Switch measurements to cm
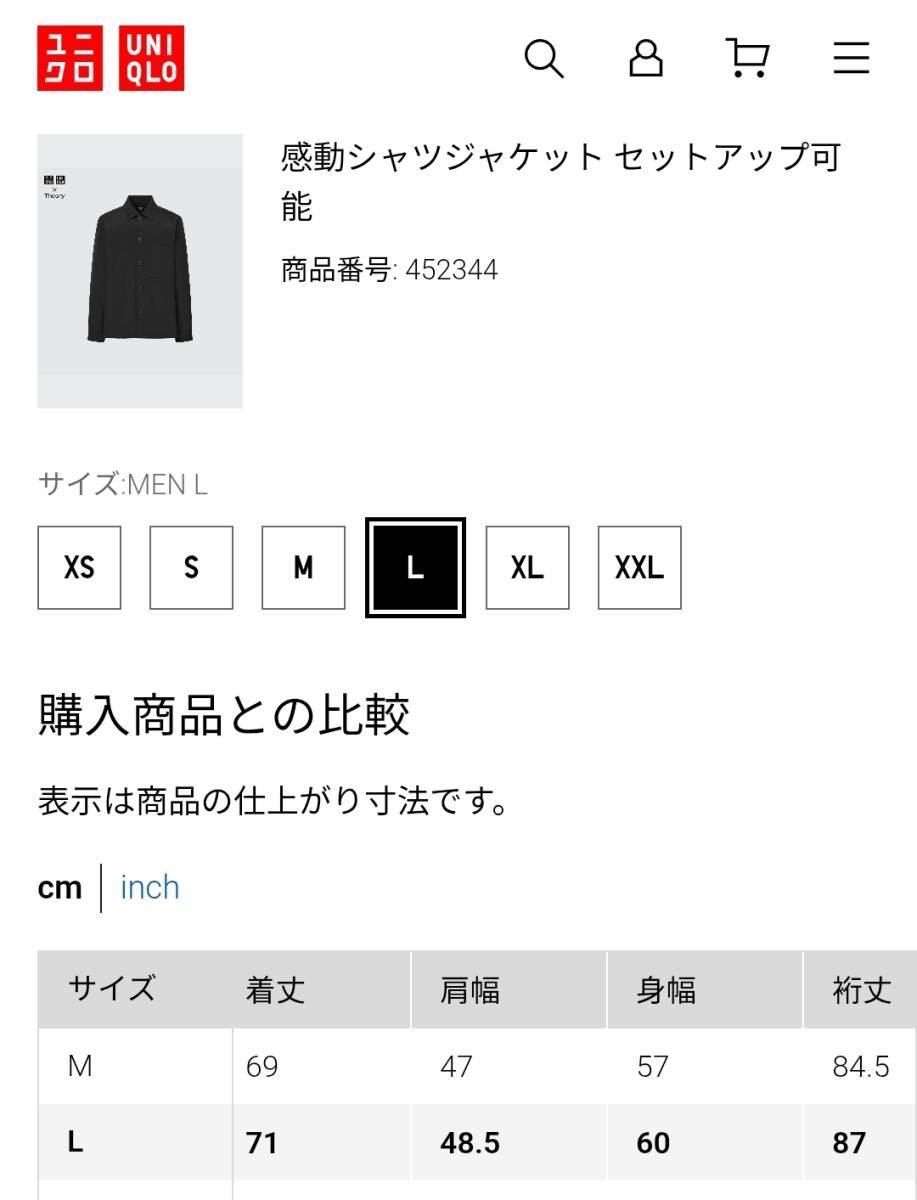917x1200 pixels. (x=60, y=888)
